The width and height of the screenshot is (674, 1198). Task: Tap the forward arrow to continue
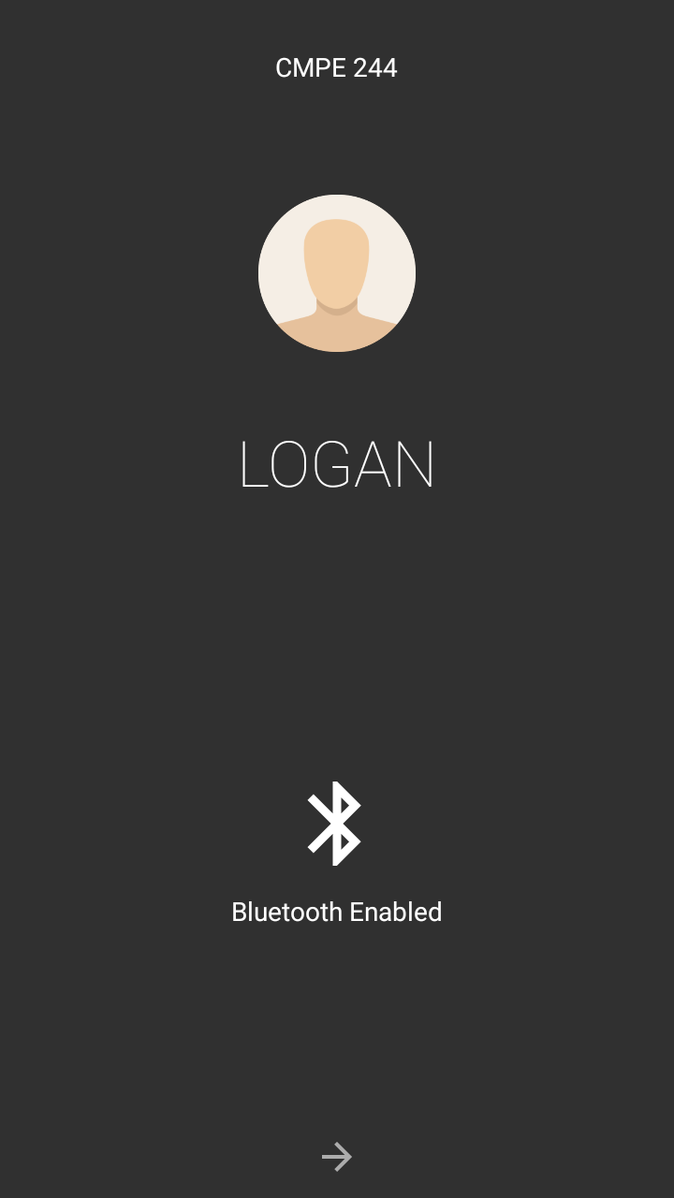pyautogui.click(x=336, y=1157)
